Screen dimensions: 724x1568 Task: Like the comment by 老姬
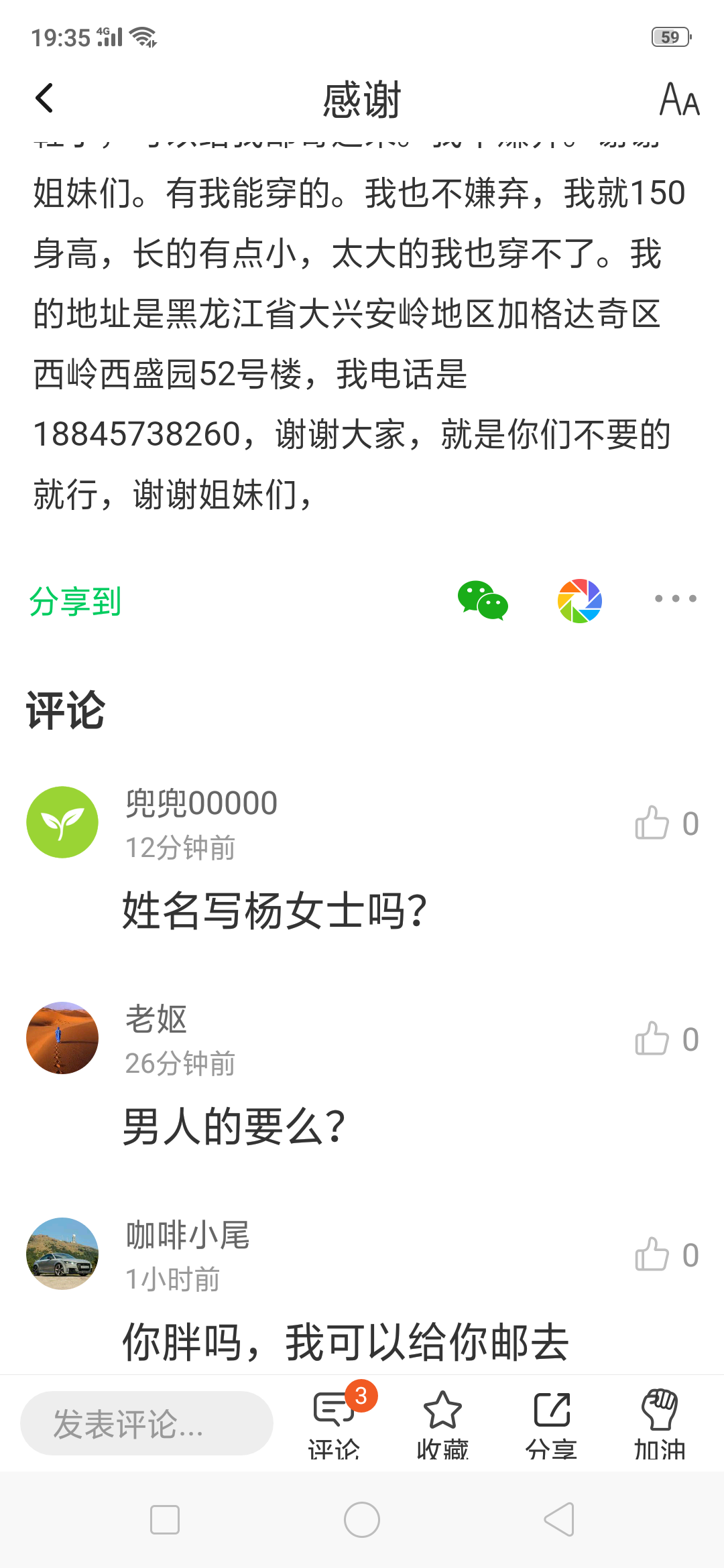652,1039
